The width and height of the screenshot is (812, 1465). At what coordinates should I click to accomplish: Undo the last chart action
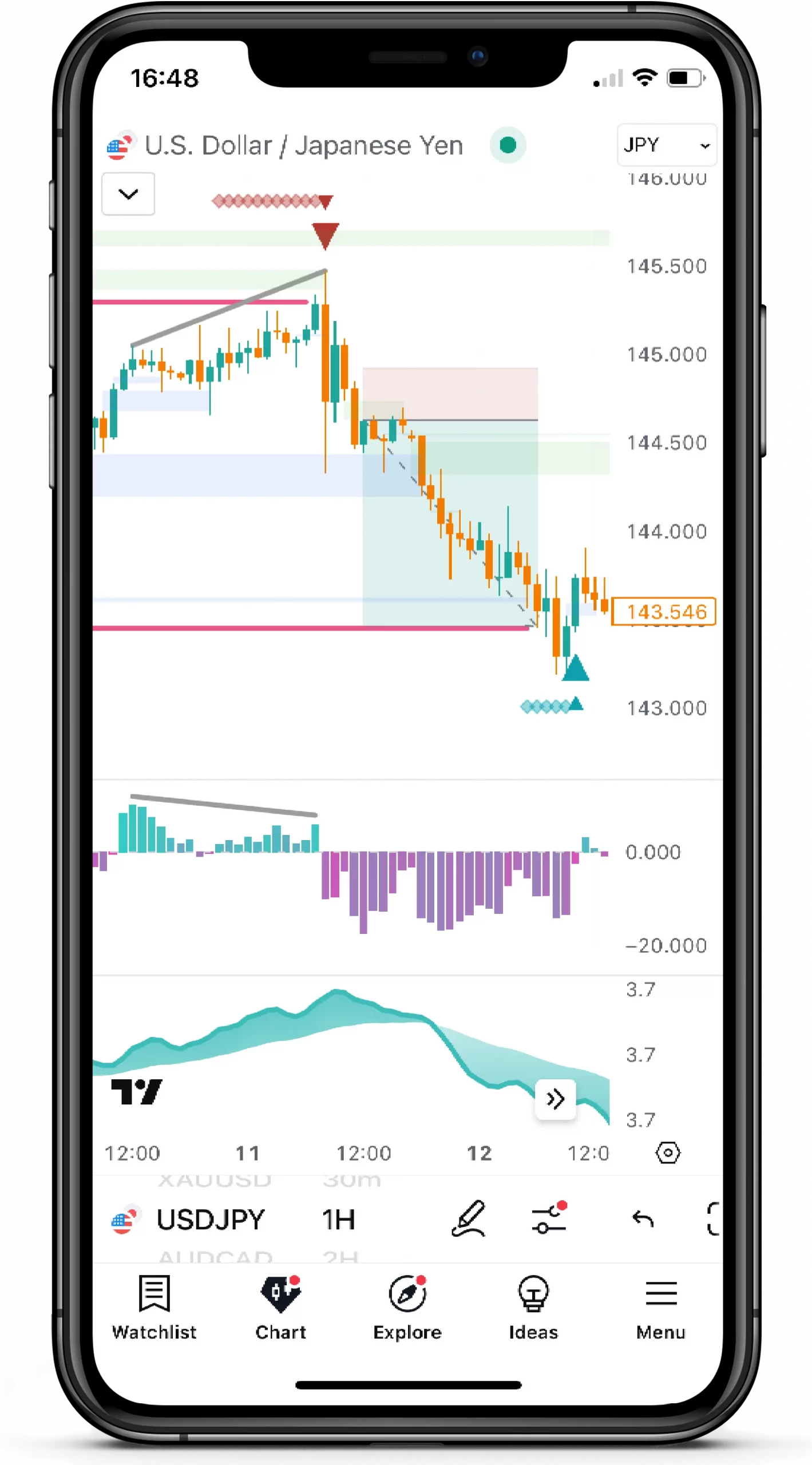point(643,1219)
